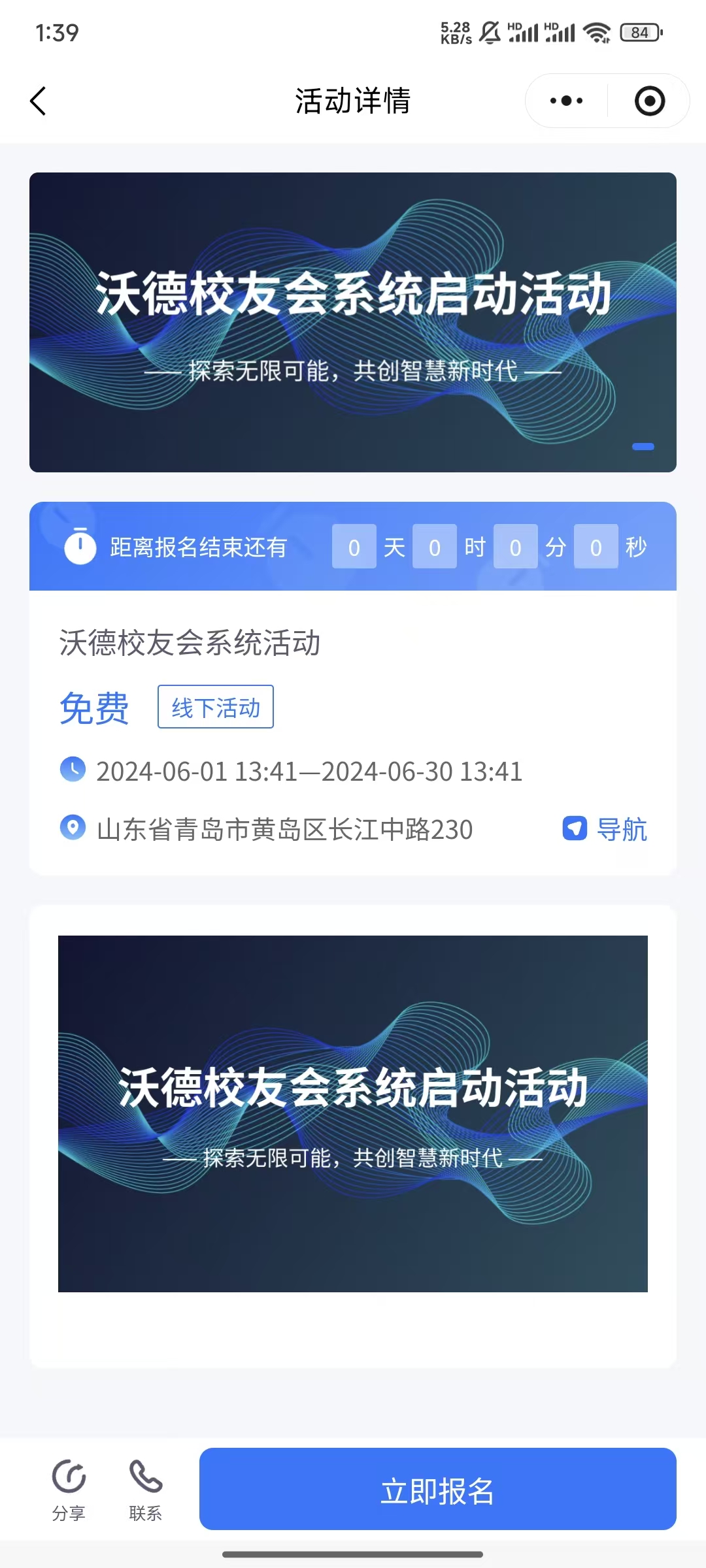Open the top 沃德校友会系统启动活动 banner image
This screenshot has width=706, height=1568.
(353, 322)
